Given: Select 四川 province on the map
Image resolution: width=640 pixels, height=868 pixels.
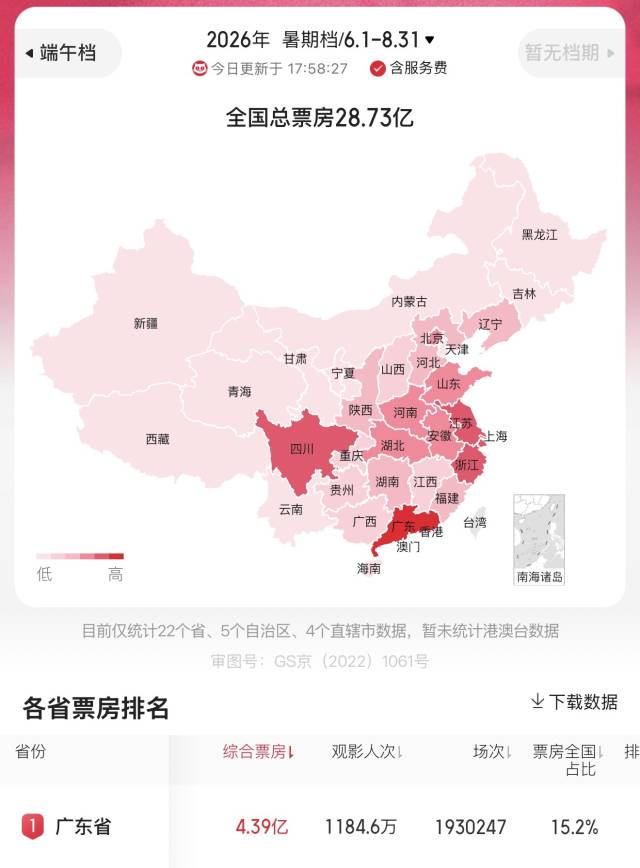Looking at the screenshot, I should click(x=302, y=449).
